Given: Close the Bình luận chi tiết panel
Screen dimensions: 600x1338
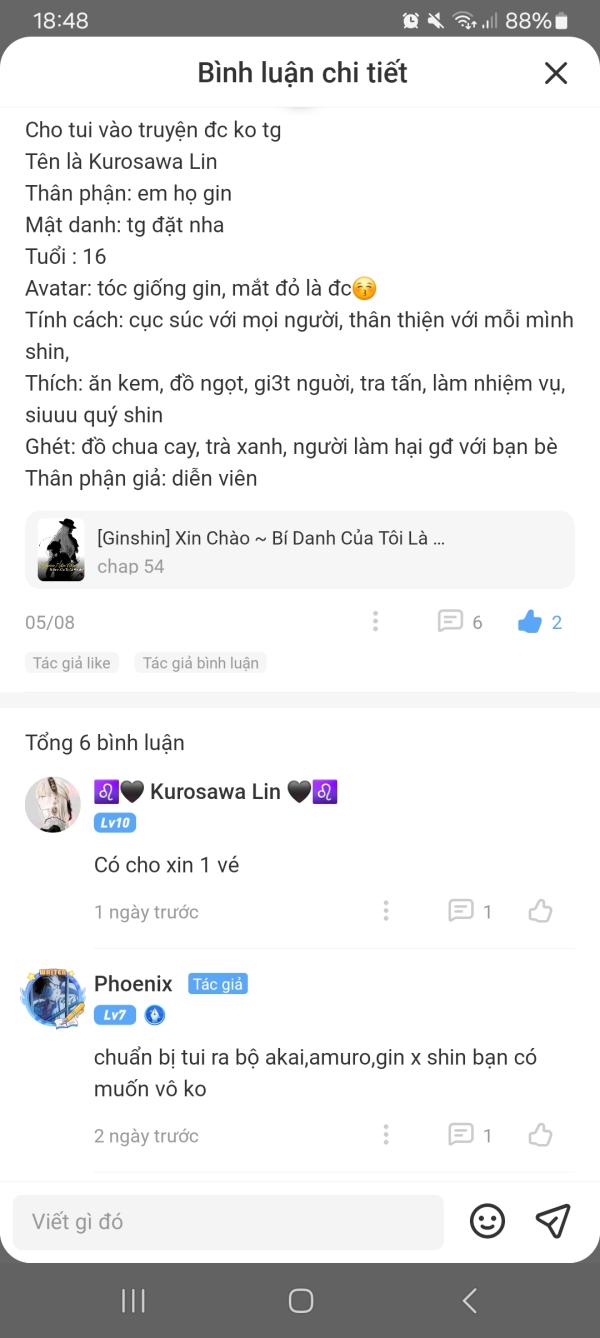Looking at the screenshot, I should tap(555, 73).
